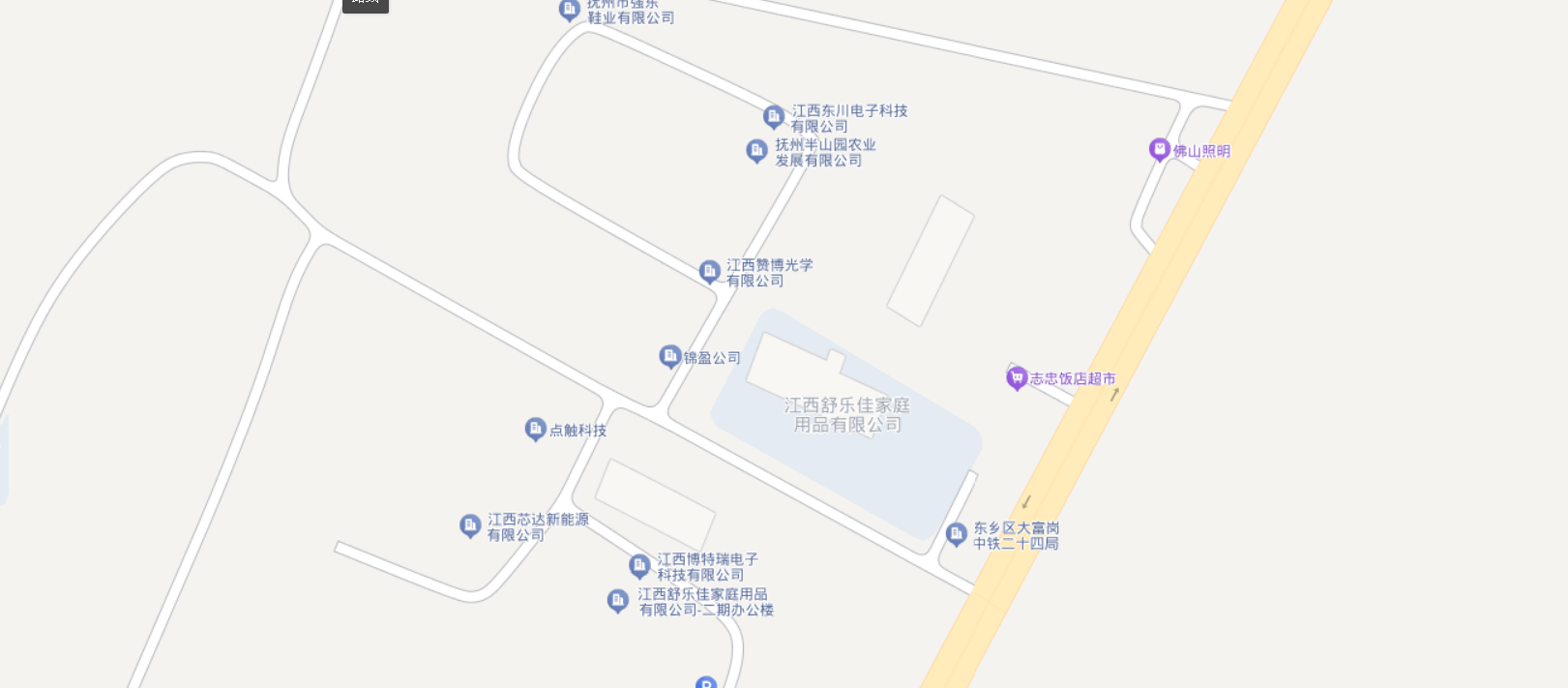Open the 江西博特瑞电子科技有限公司 marker
1568x688 pixels.
point(639,565)
